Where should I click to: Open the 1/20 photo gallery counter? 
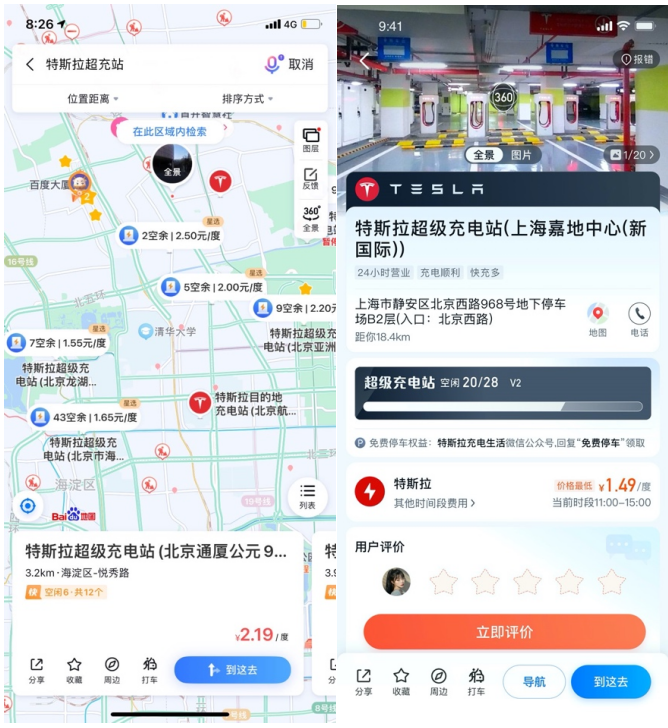click(x=632, y=155)
